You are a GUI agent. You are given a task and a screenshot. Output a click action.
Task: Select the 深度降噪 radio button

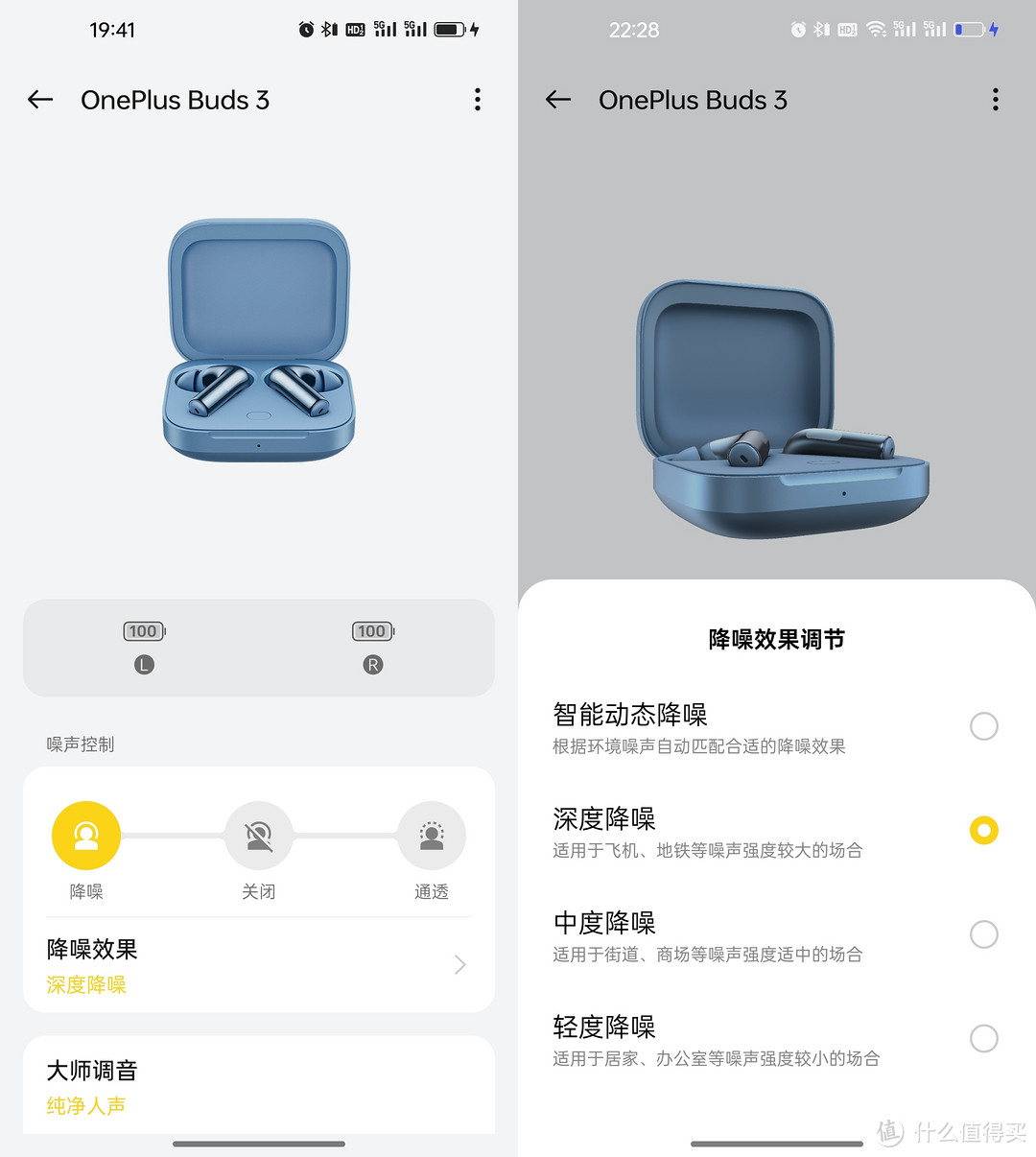coord(983,830)
